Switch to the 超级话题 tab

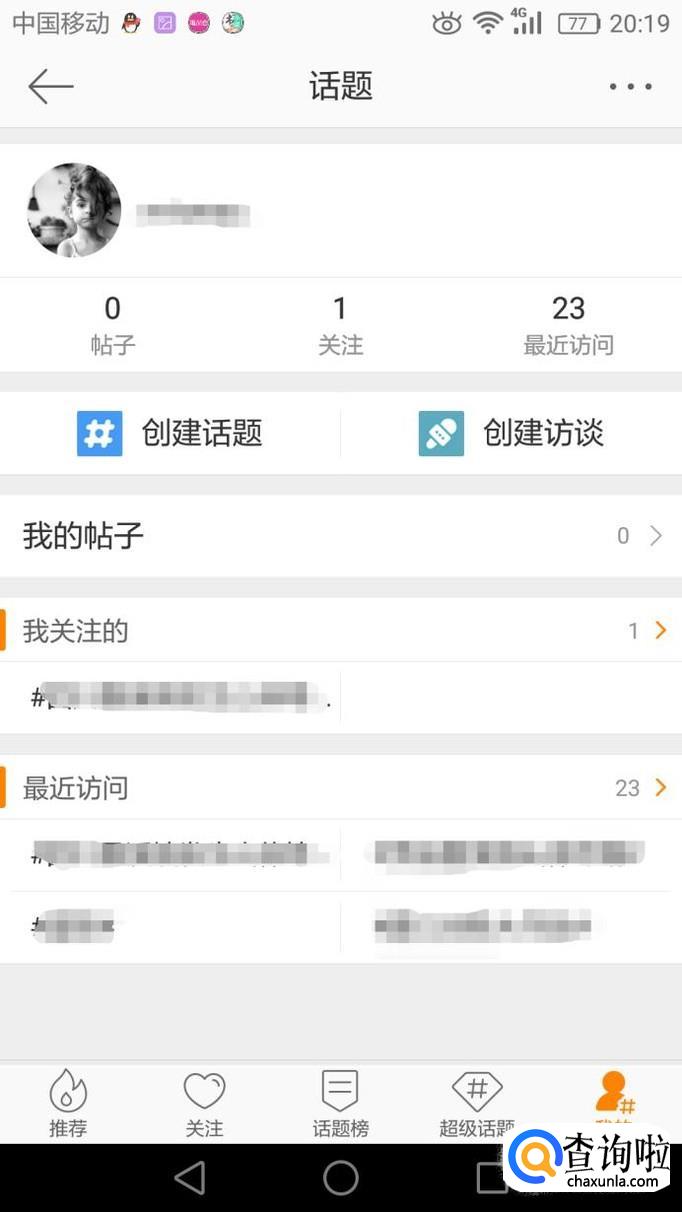tap(477, 1103)
